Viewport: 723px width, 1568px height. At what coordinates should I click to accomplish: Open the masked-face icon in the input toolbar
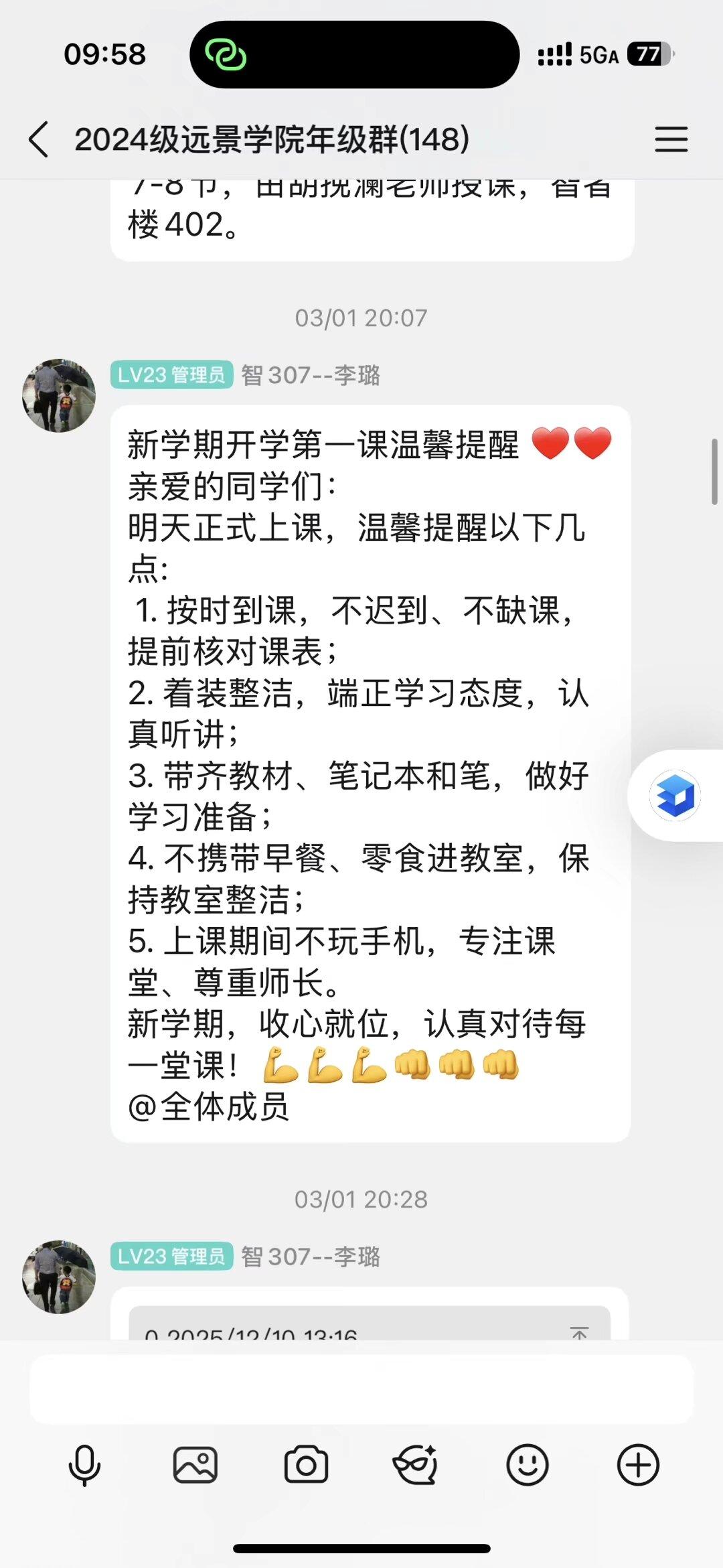(416, 1466)
